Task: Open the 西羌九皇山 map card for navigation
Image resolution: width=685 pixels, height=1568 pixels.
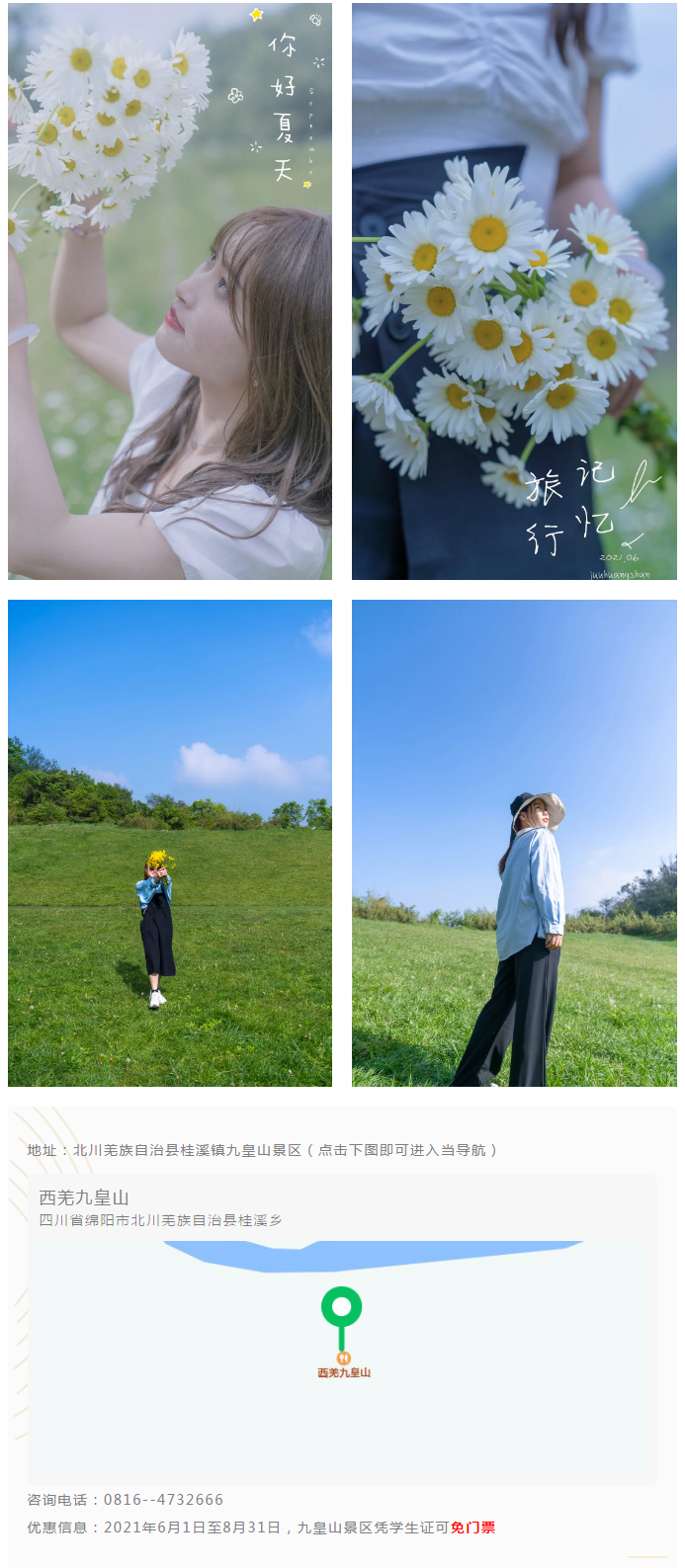Action: 342,1329
